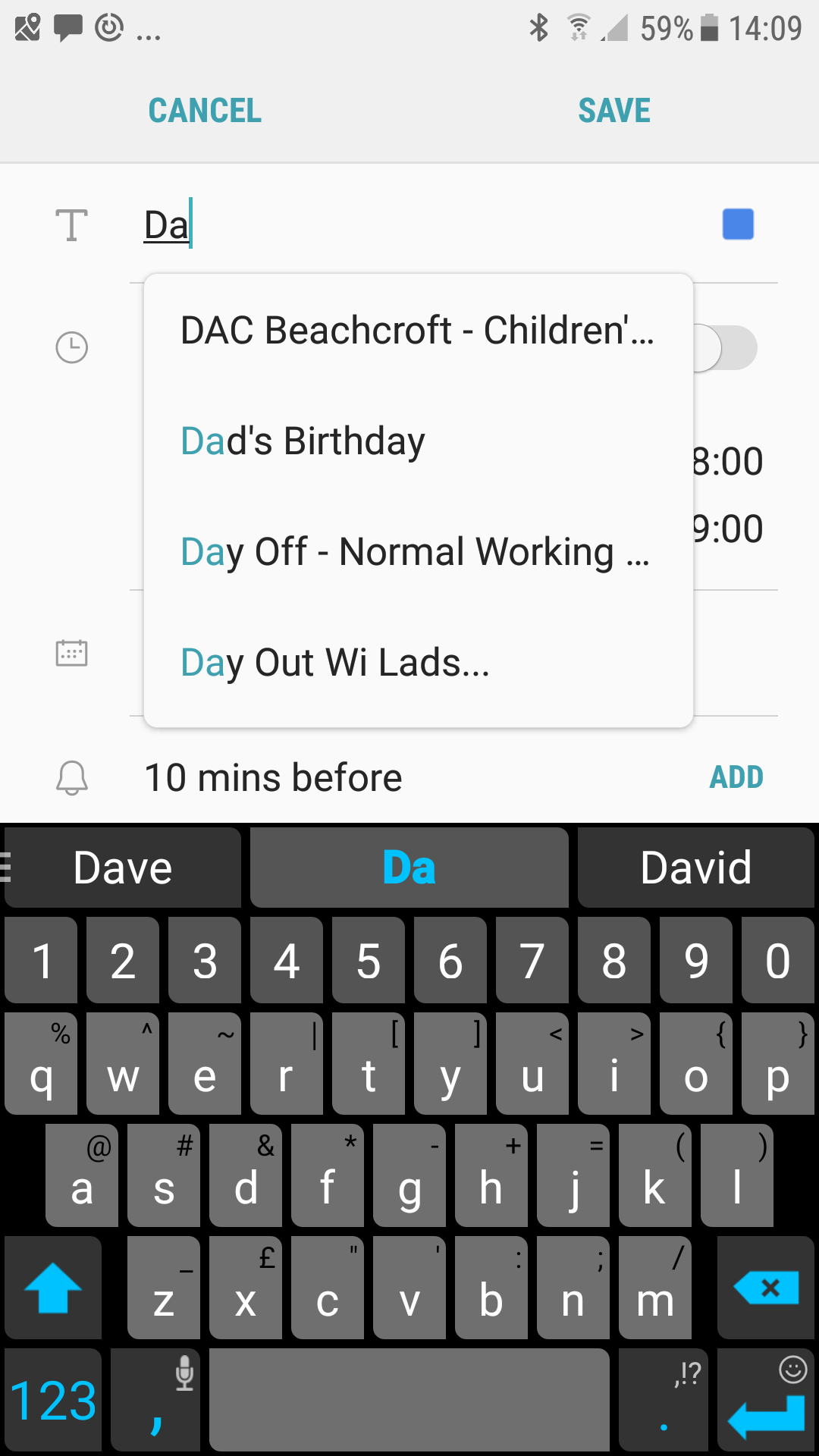Toggle the all-day switch
This screenshot has width=819, height=1456.
pos(724,348)
